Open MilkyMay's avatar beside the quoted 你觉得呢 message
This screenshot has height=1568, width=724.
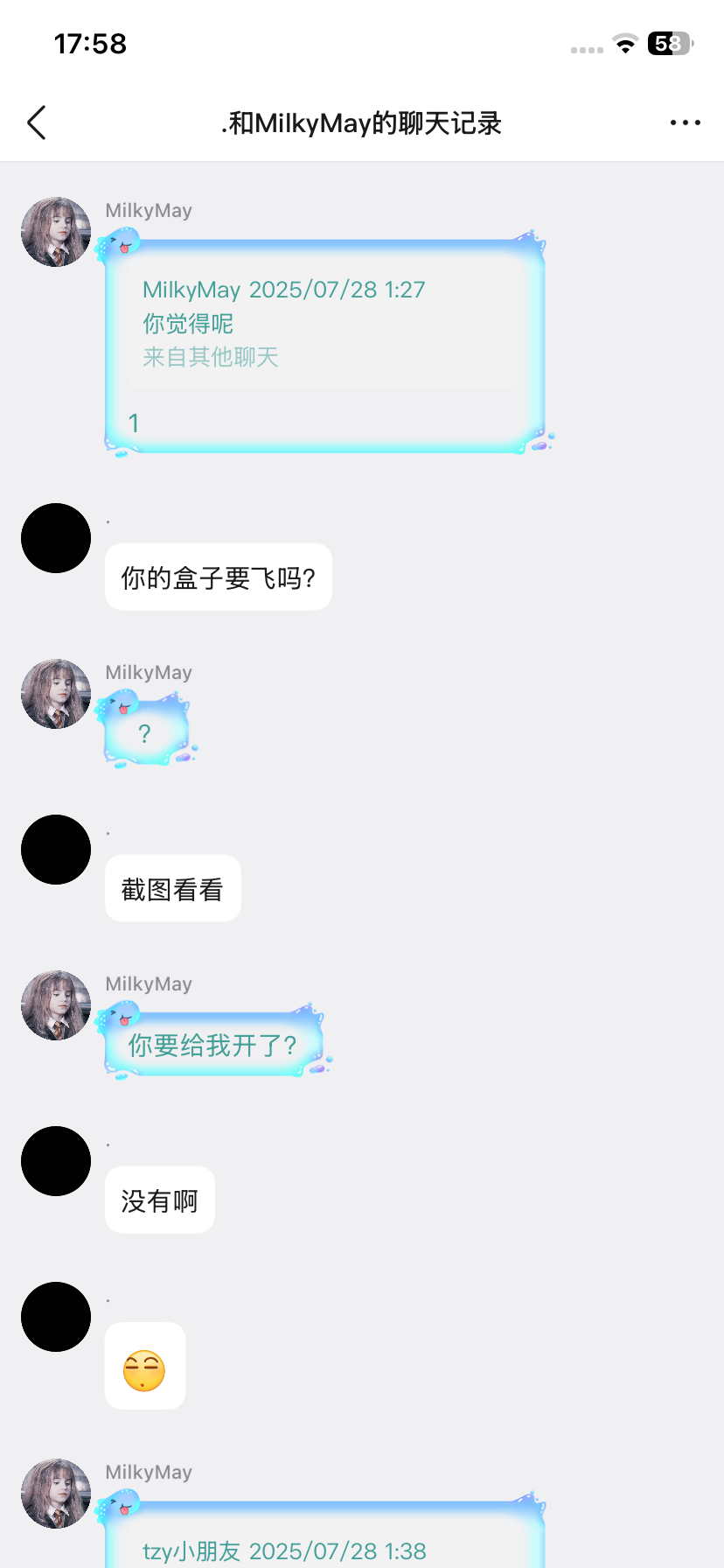(56, 232)
